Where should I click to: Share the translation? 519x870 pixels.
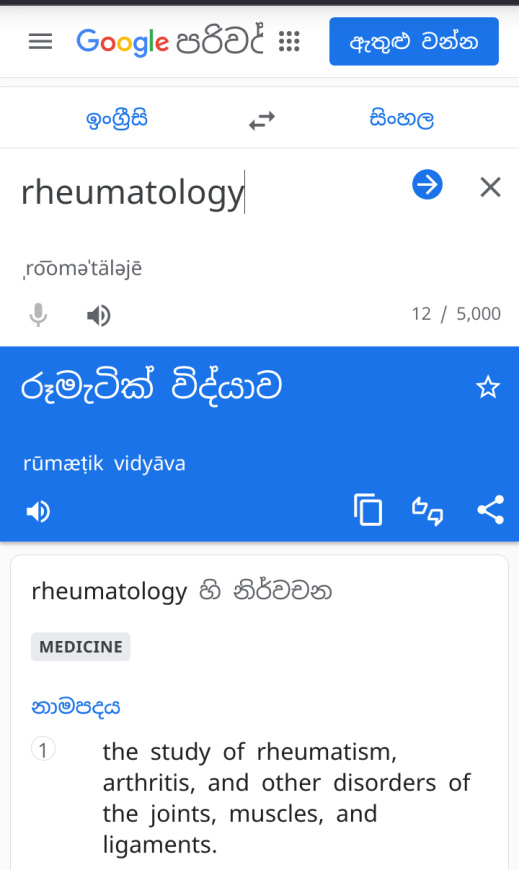click(x=491, y=509)
